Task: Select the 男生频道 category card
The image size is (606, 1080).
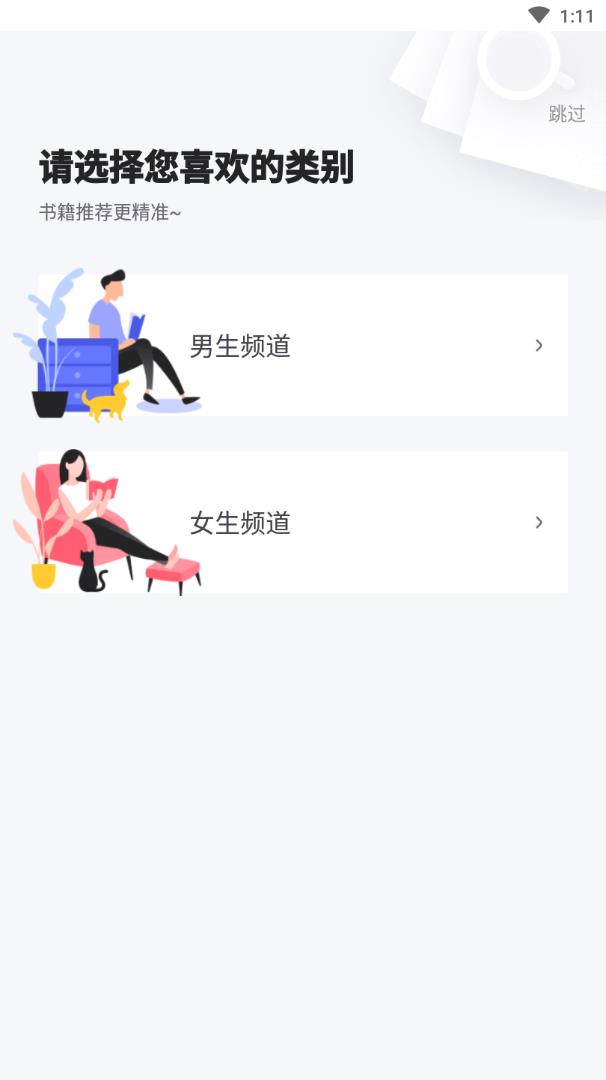Action: 302,346
